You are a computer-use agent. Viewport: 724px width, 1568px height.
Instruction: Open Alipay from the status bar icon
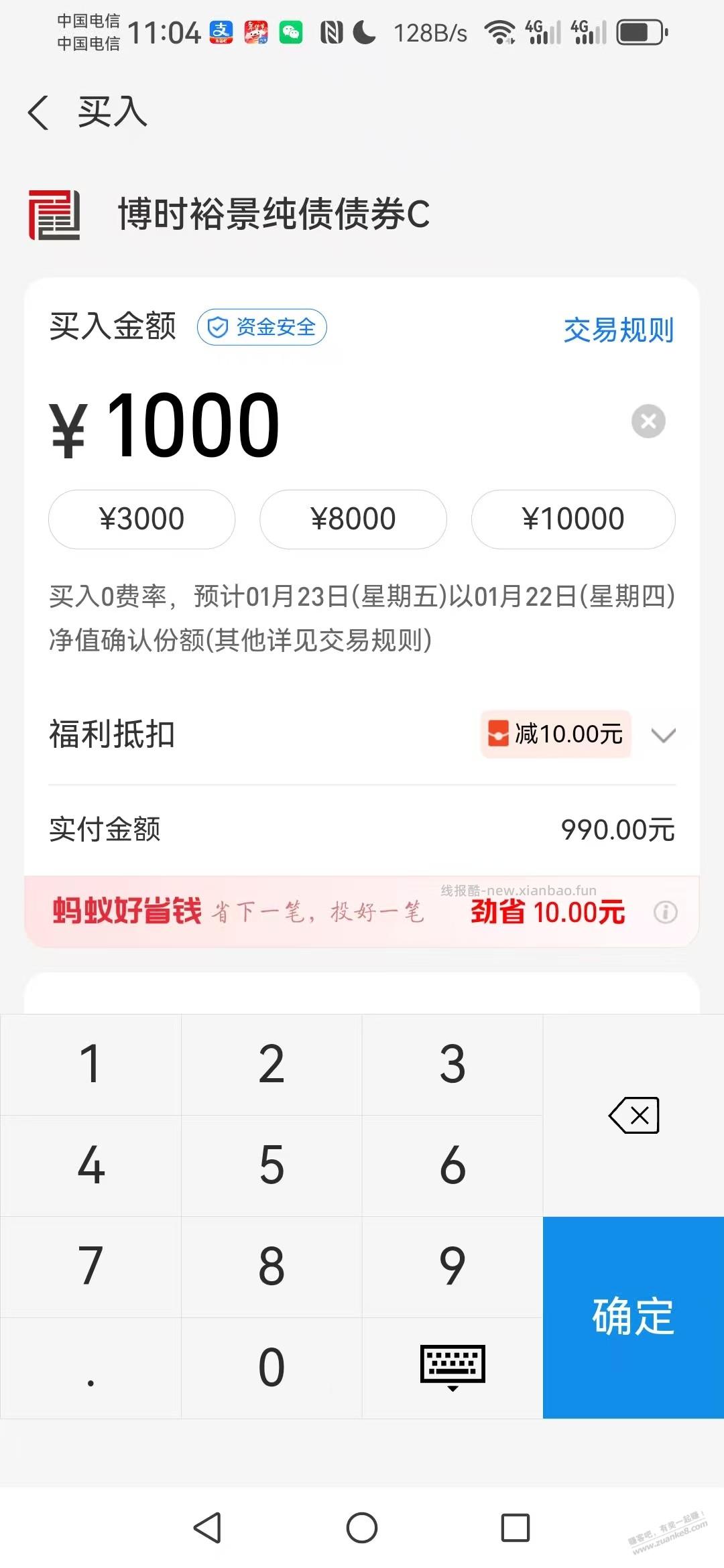point(222,30)
